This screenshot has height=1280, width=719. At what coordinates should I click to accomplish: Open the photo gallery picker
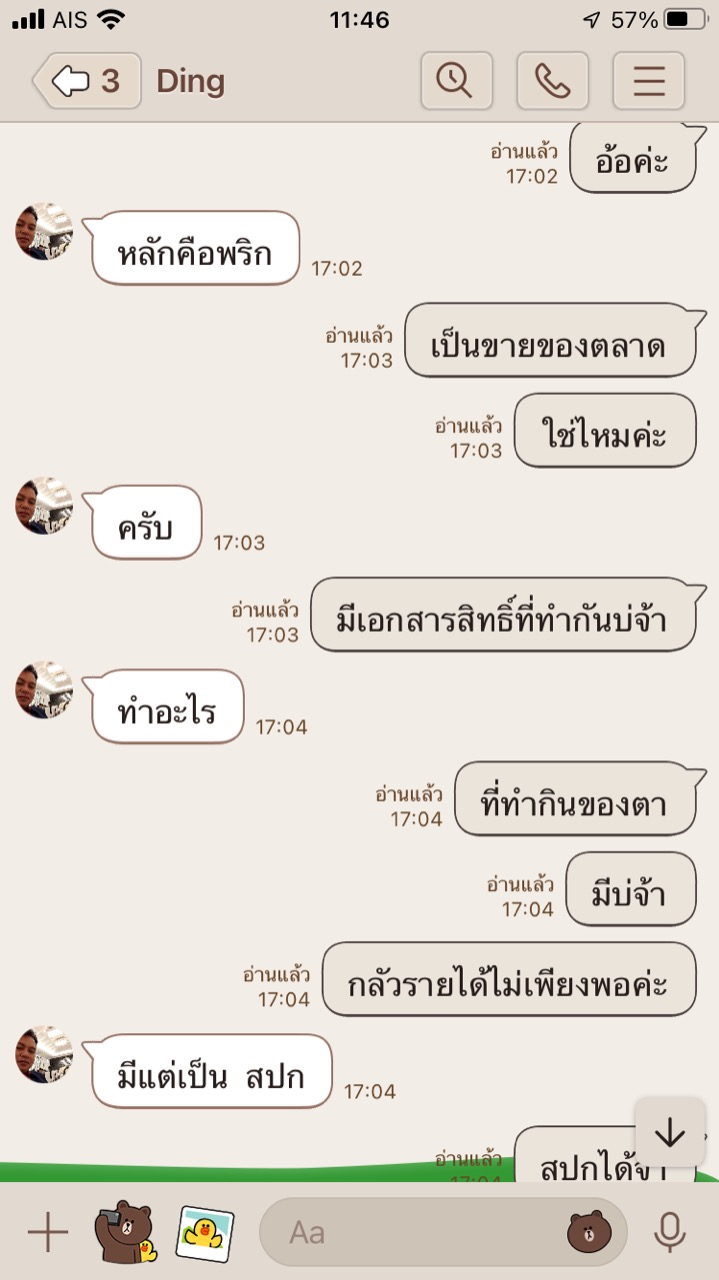(x=205, y=1232)
